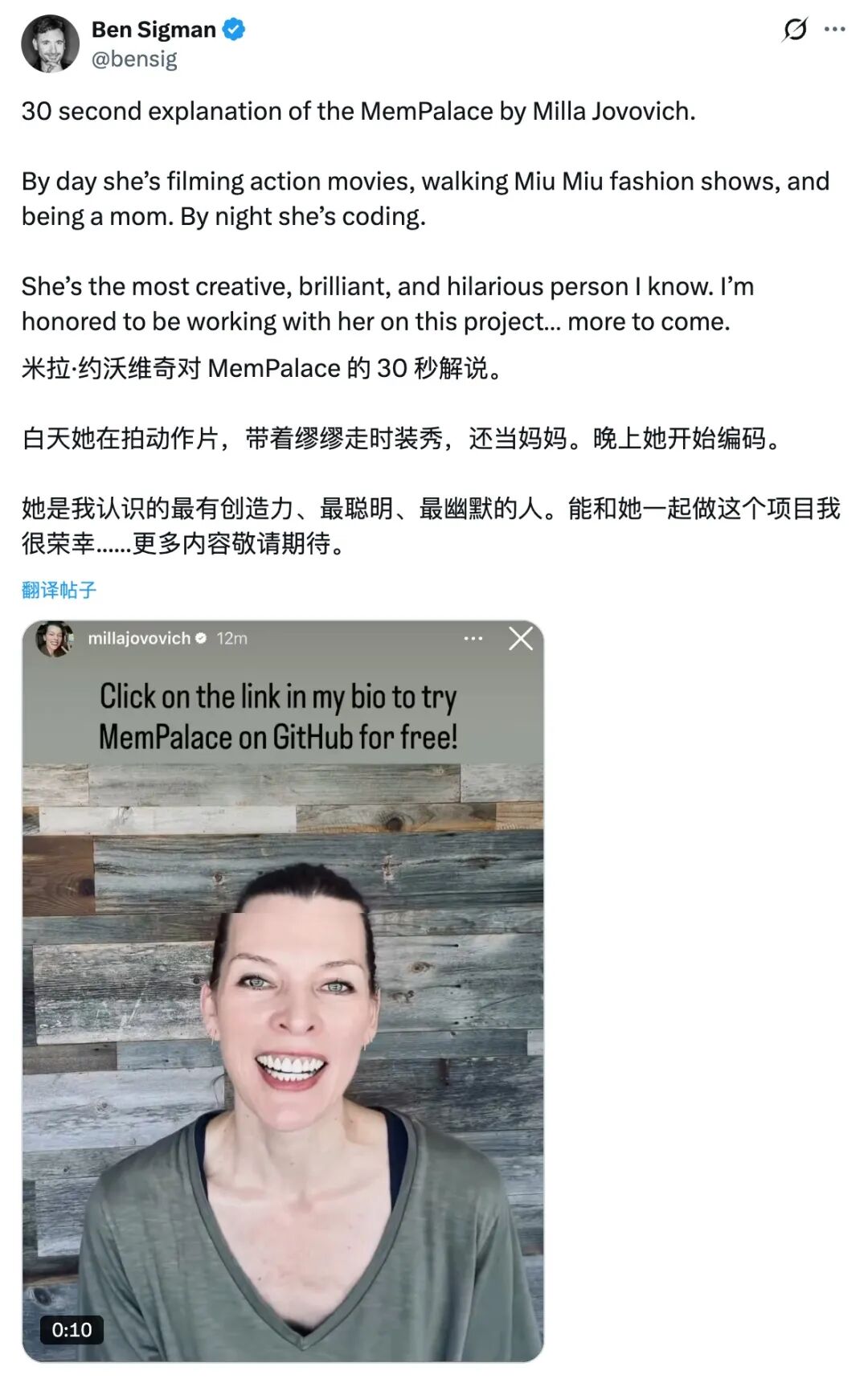
Task: Open the post's overflow menu
Action: click(x=835, y=30)
